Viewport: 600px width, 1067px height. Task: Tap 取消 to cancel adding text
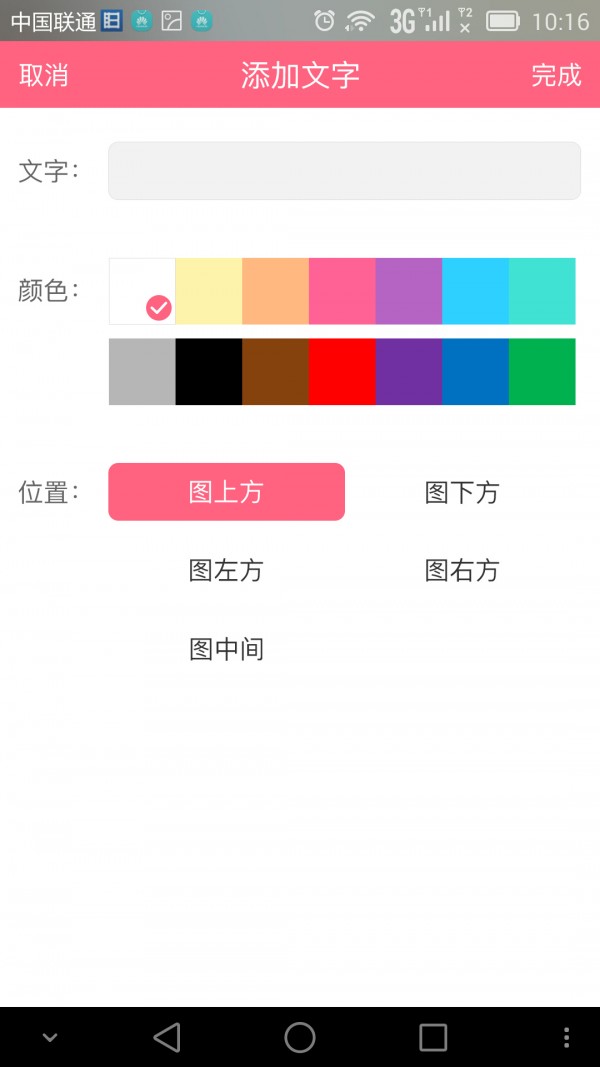click(44, 75)
